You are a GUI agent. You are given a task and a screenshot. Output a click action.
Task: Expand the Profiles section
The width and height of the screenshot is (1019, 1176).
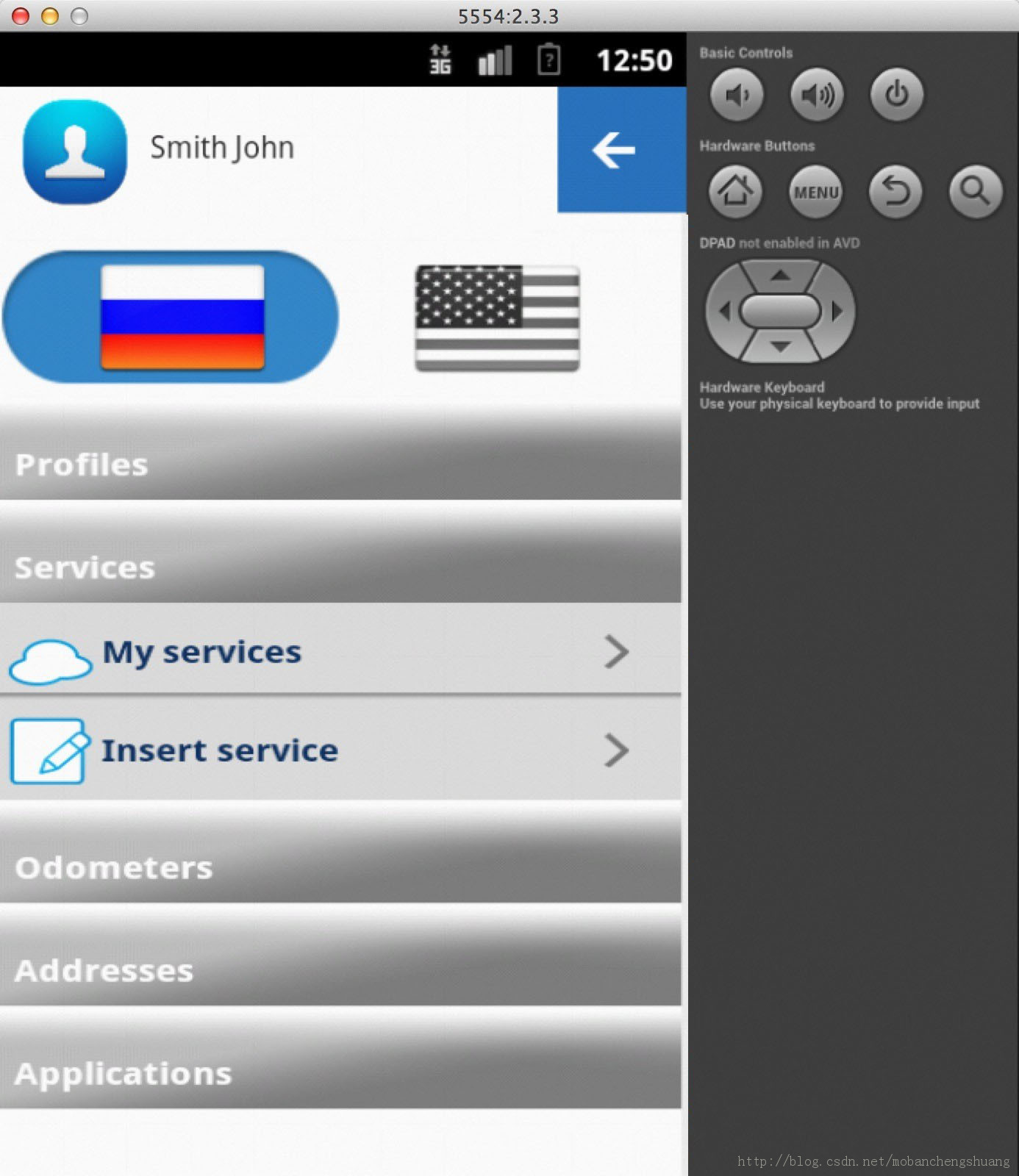(340, 464)
